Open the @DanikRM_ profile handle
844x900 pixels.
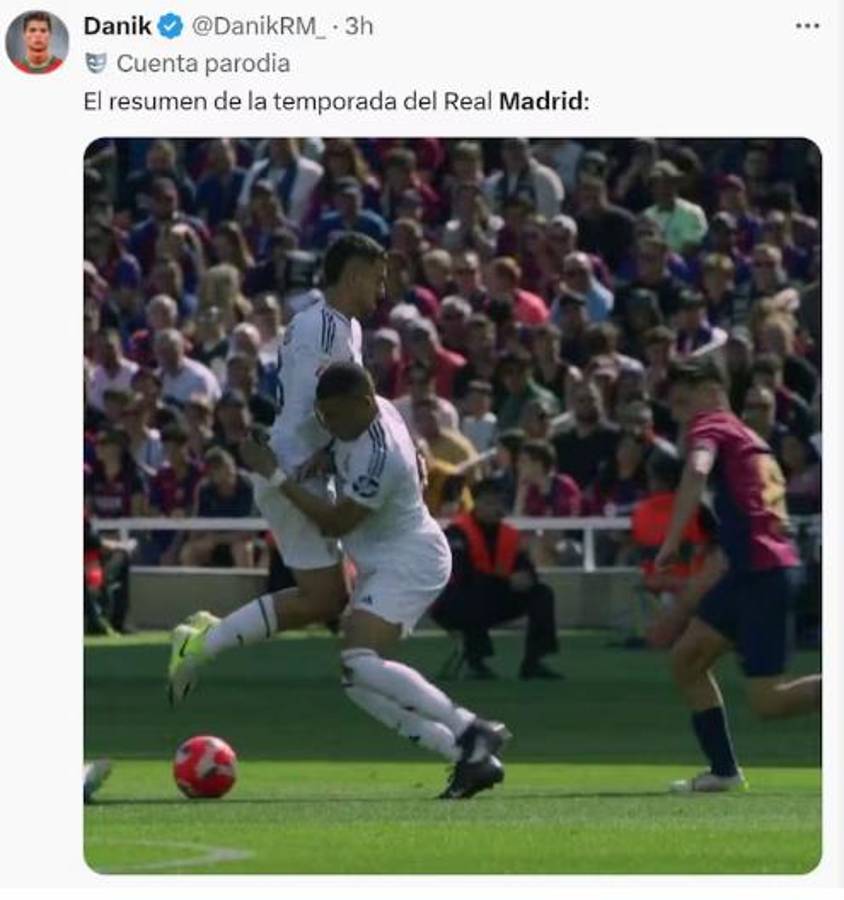(x=258, y=26)
